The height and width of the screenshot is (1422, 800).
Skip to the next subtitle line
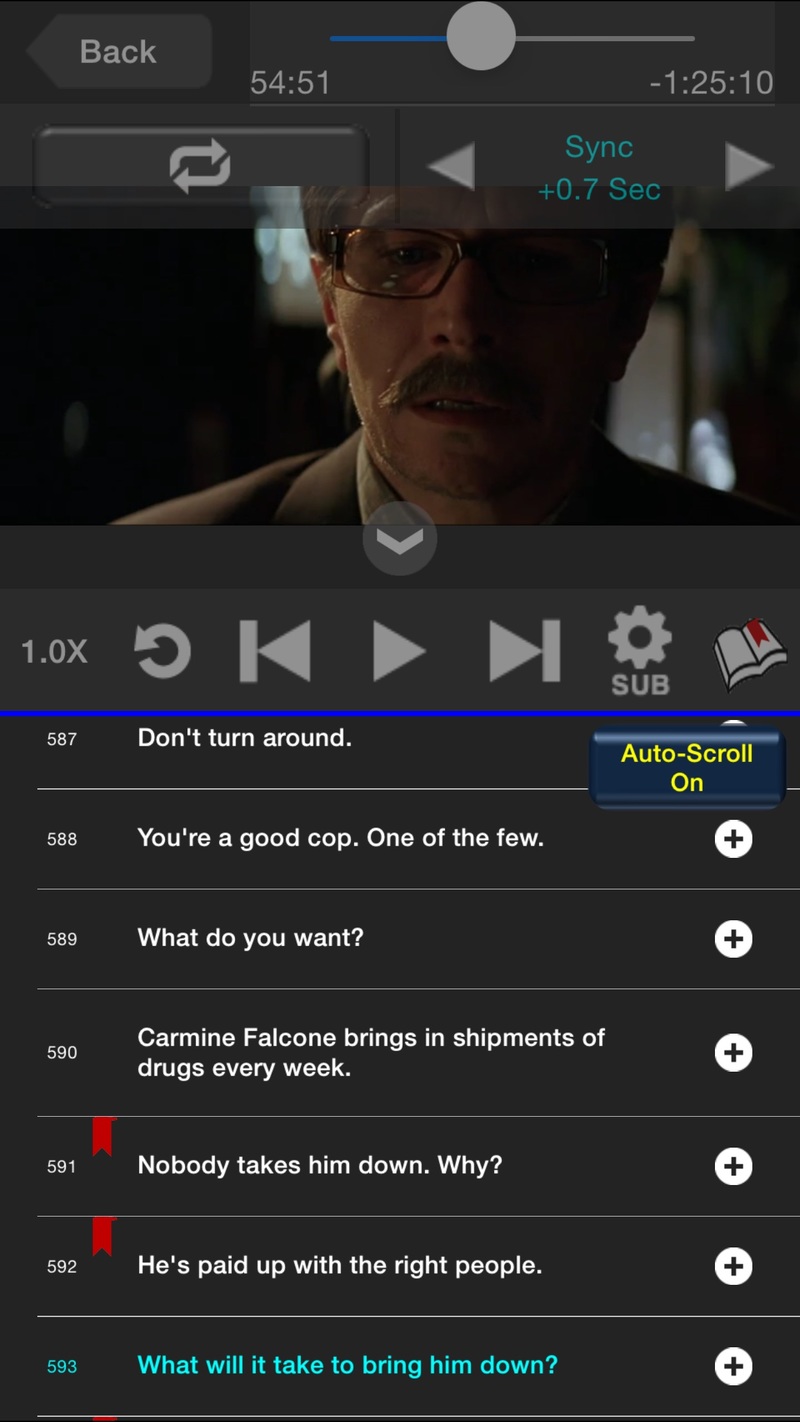[x=524, y=652]
